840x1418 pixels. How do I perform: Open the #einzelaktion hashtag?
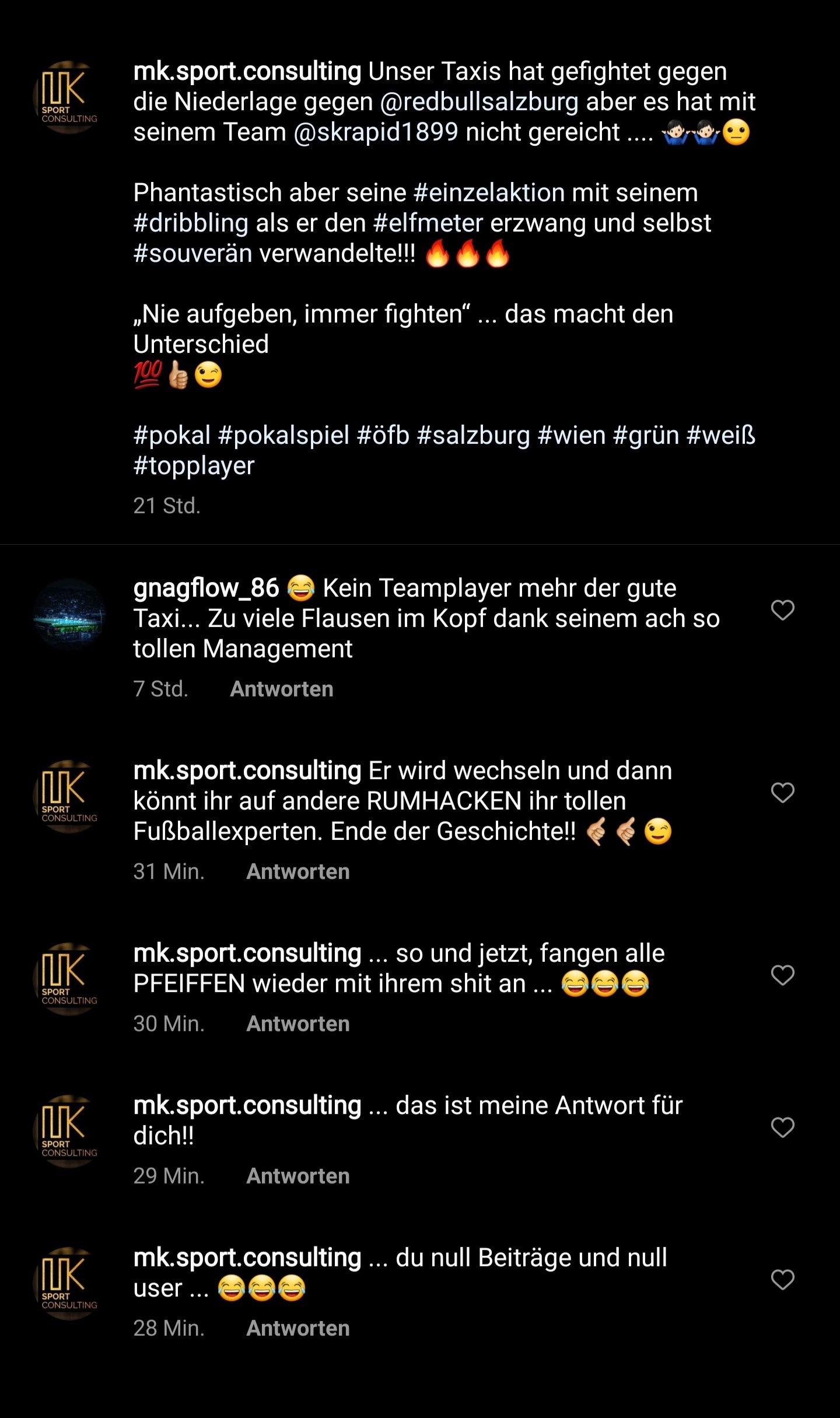pyautogui.click(x=489, y=193)
